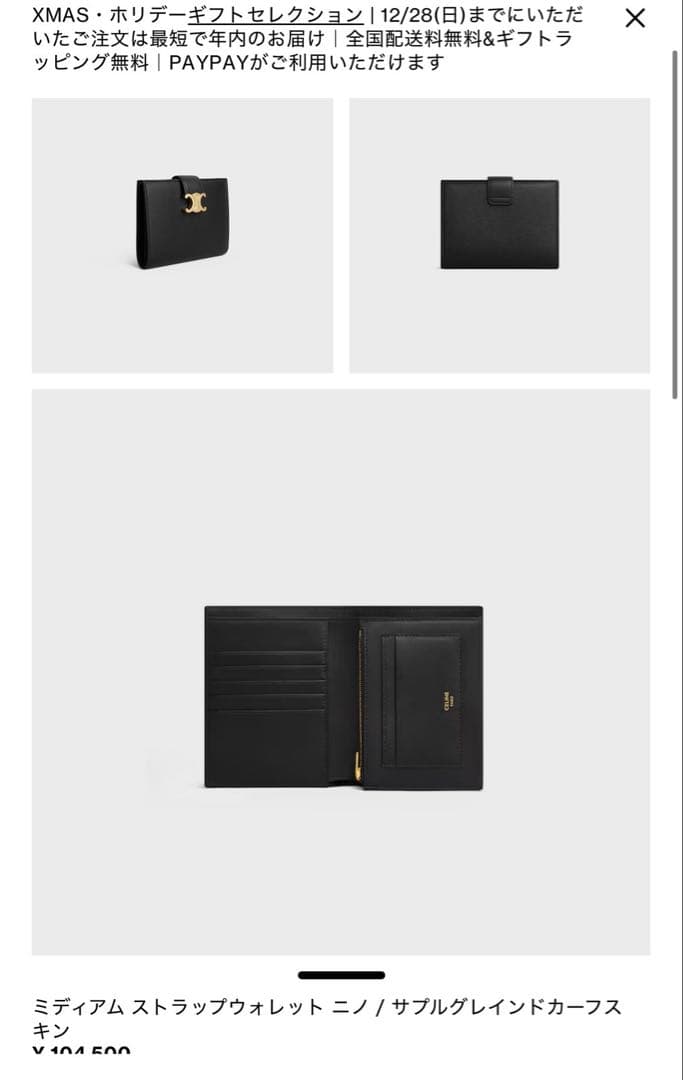Open the ギフトセレクション link
The image size is (683, 1080).
tap(275, 16)
